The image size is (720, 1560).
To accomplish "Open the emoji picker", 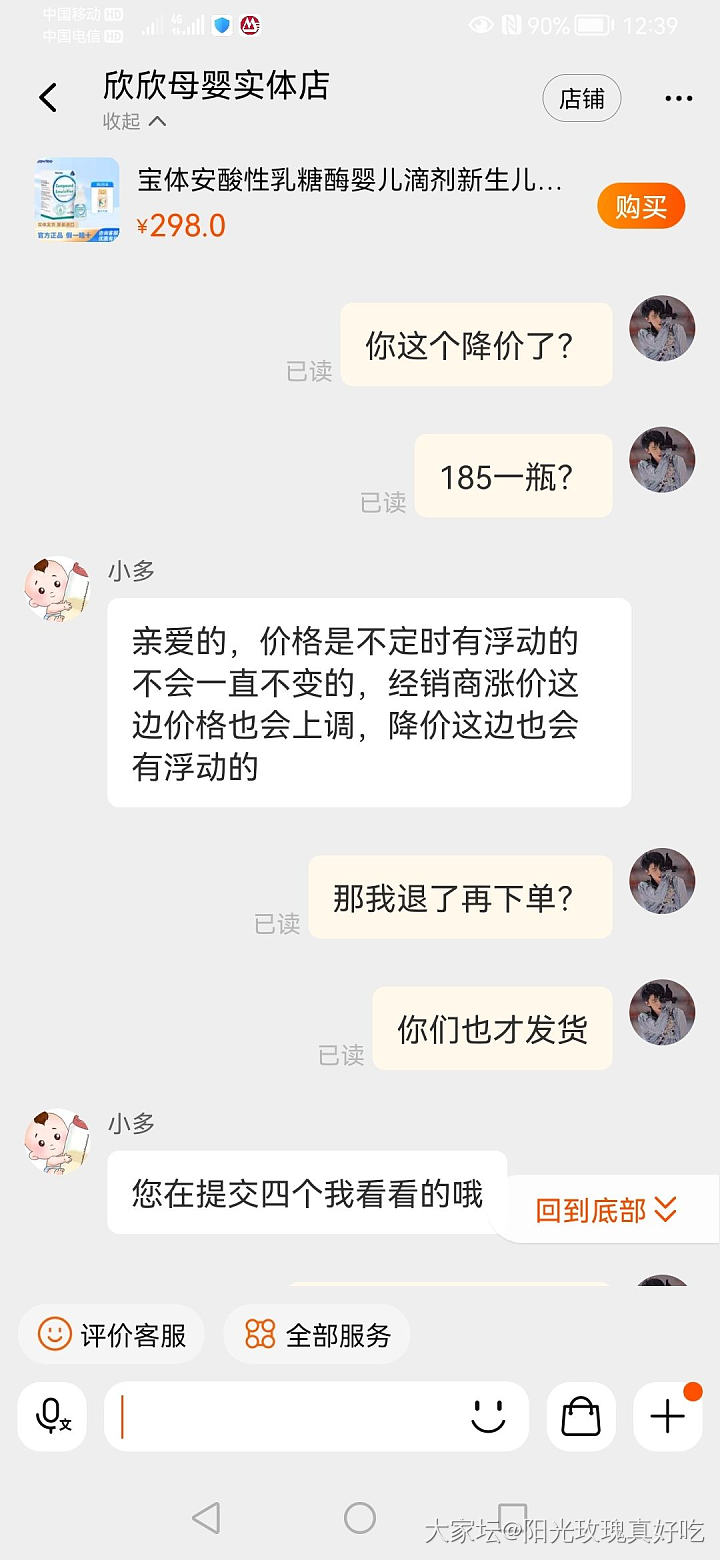I will pyautogui.click(x=488, y=1416).
